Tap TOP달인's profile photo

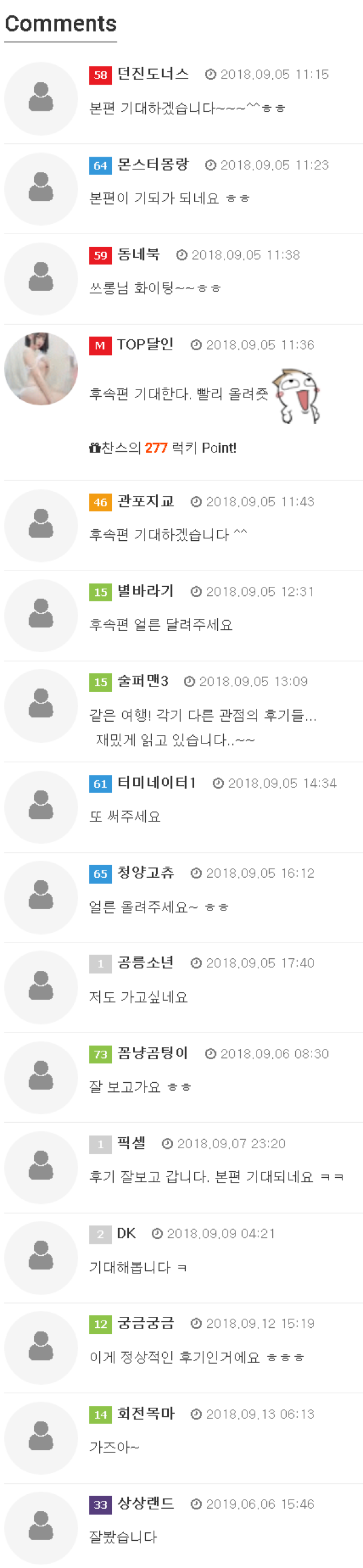pos(41,368)
